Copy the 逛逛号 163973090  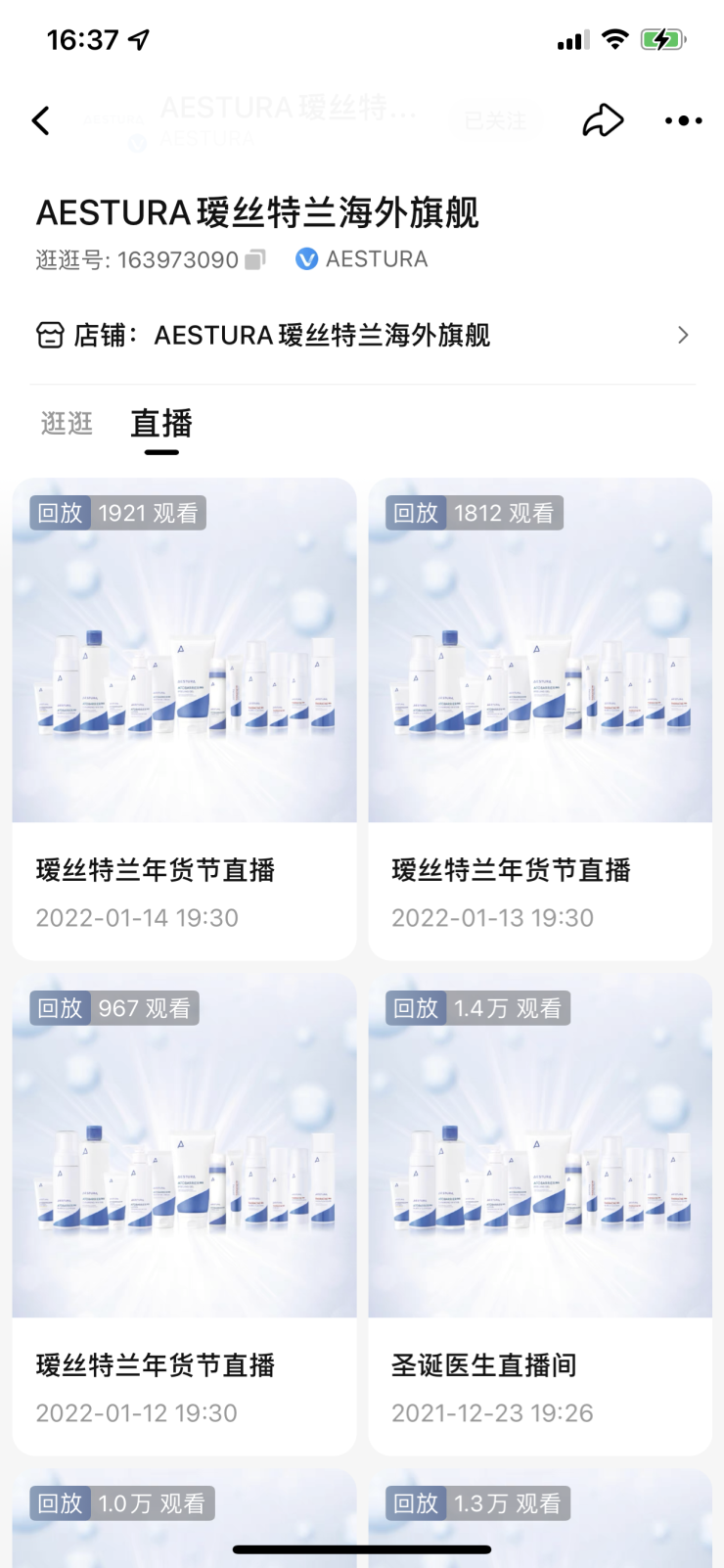pos(255,259)
